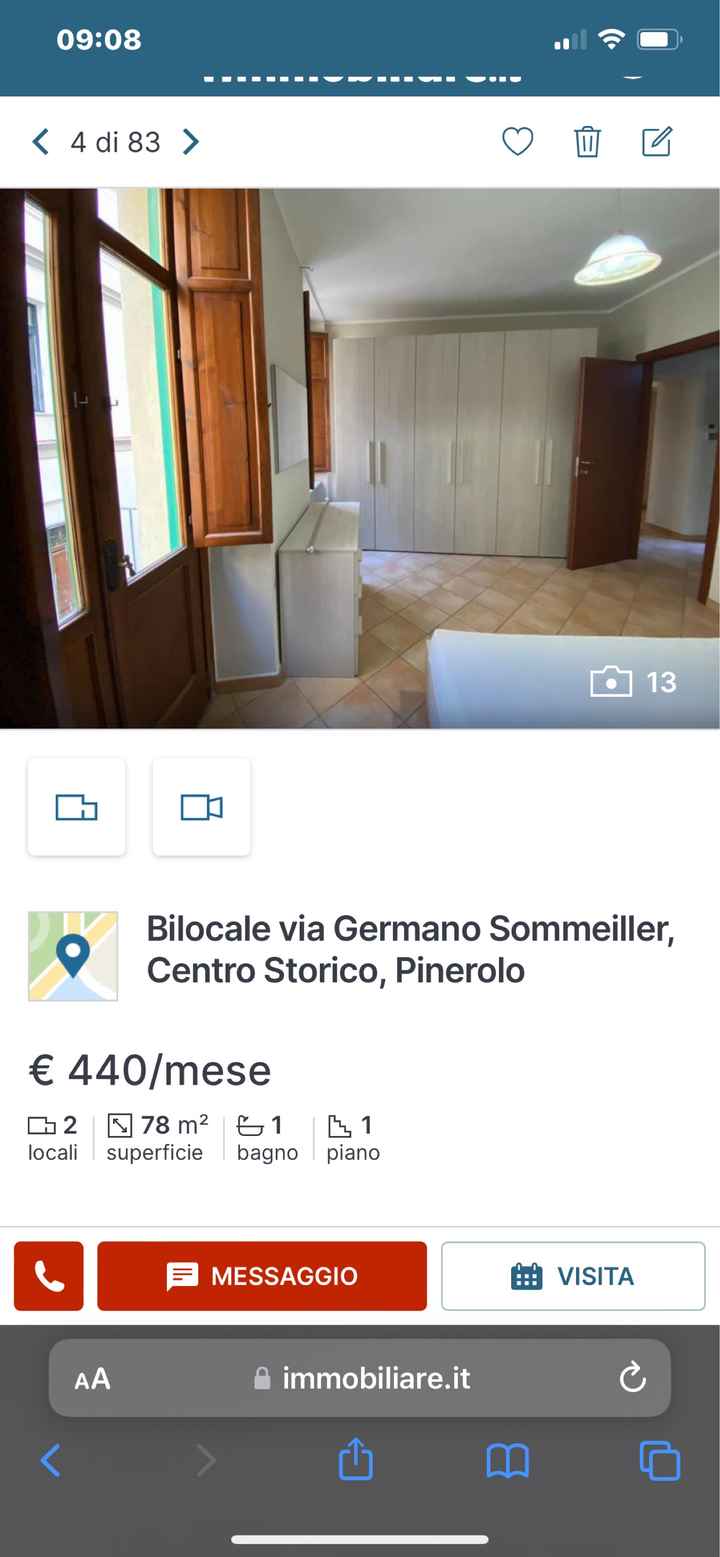Open the apartment photo gallery
Image resolution: width=720 pixels, height=1557 pixels.
(x=360, y=458)
